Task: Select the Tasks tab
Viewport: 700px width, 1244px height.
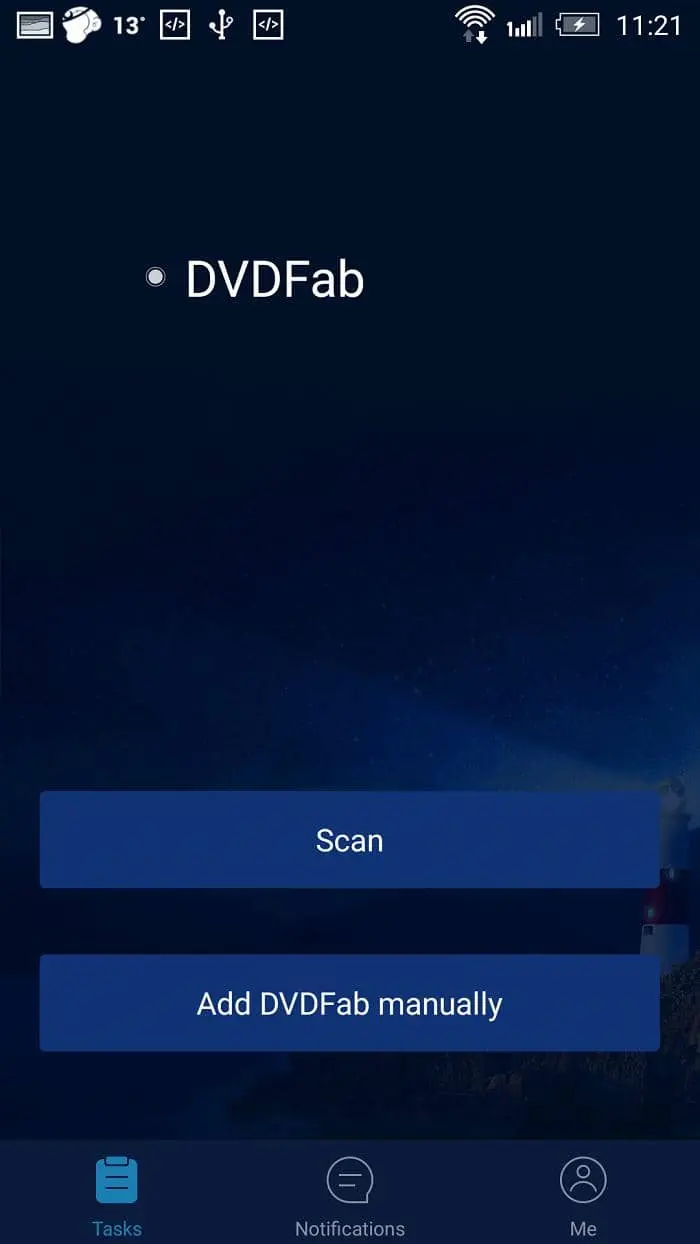Action: click(x=117, y=1196)
